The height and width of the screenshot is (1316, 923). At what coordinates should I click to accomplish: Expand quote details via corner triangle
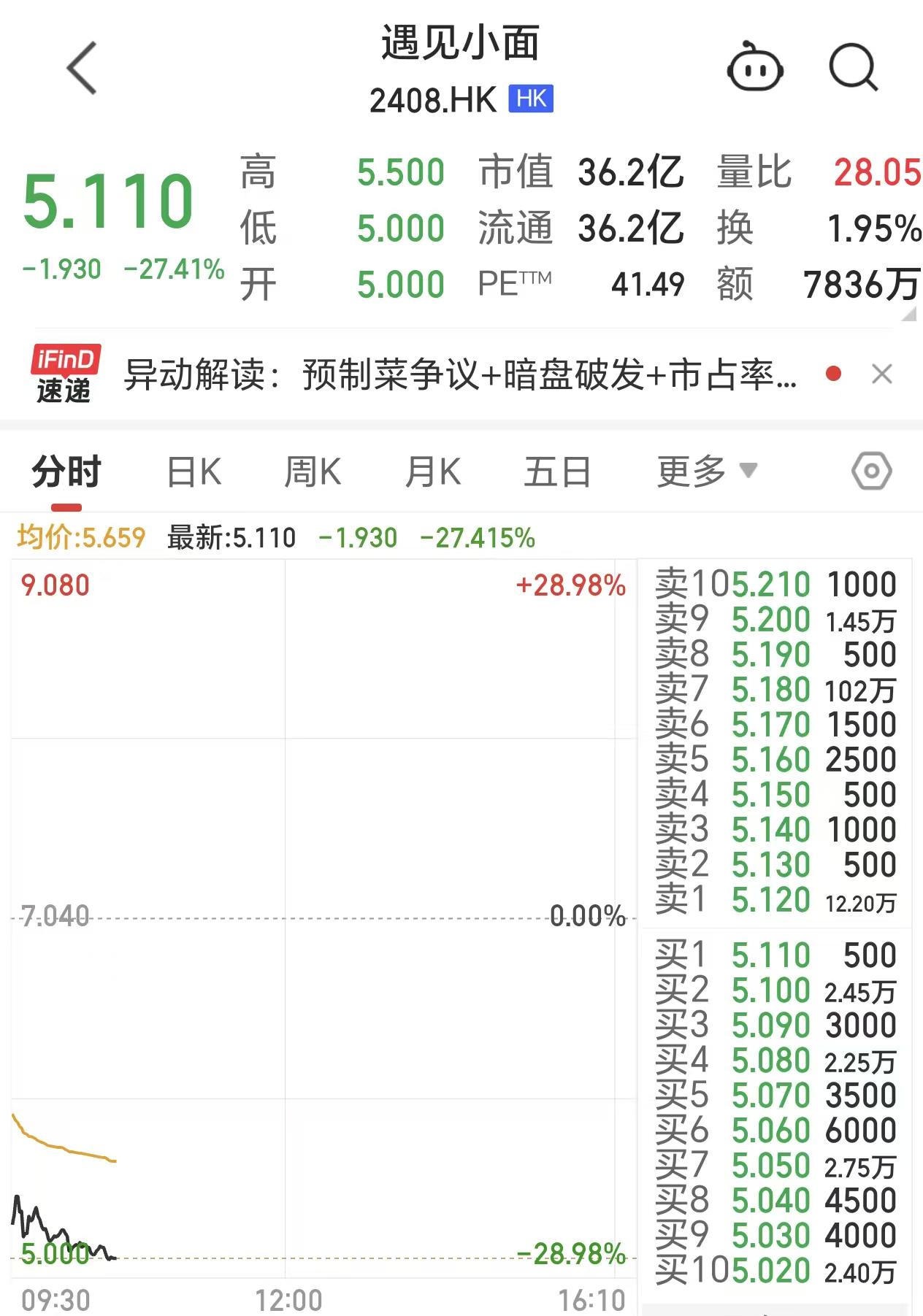point(908,315)
